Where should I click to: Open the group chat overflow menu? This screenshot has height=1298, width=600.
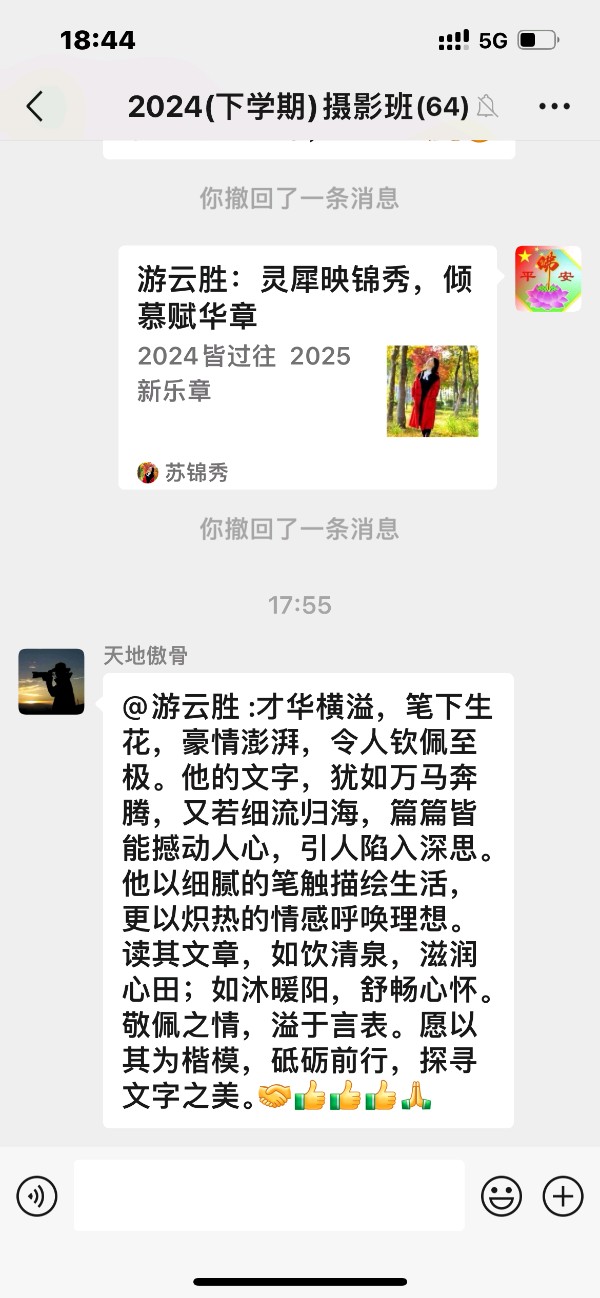pos(554,106)
